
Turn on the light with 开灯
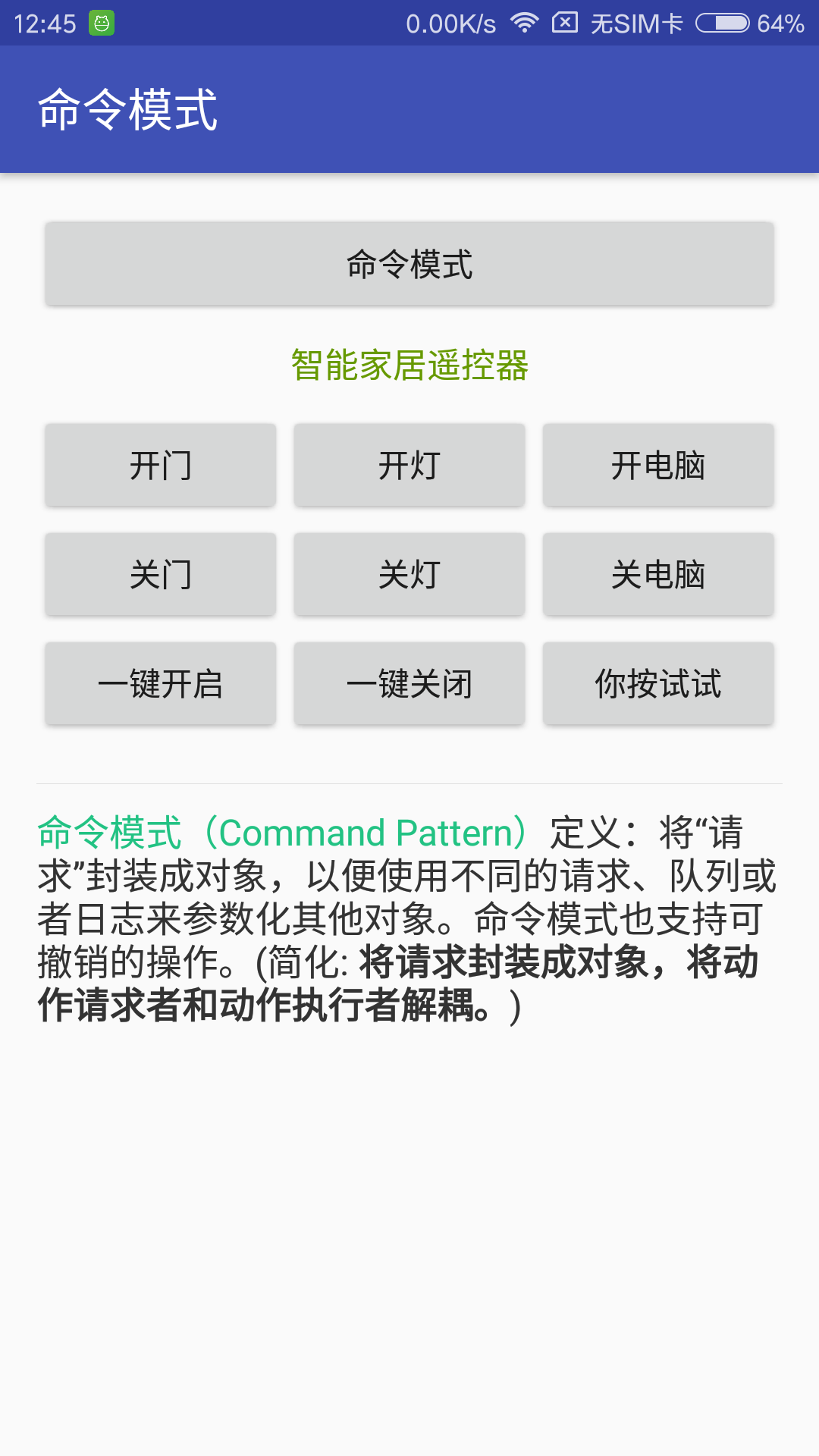click(409, 465)
